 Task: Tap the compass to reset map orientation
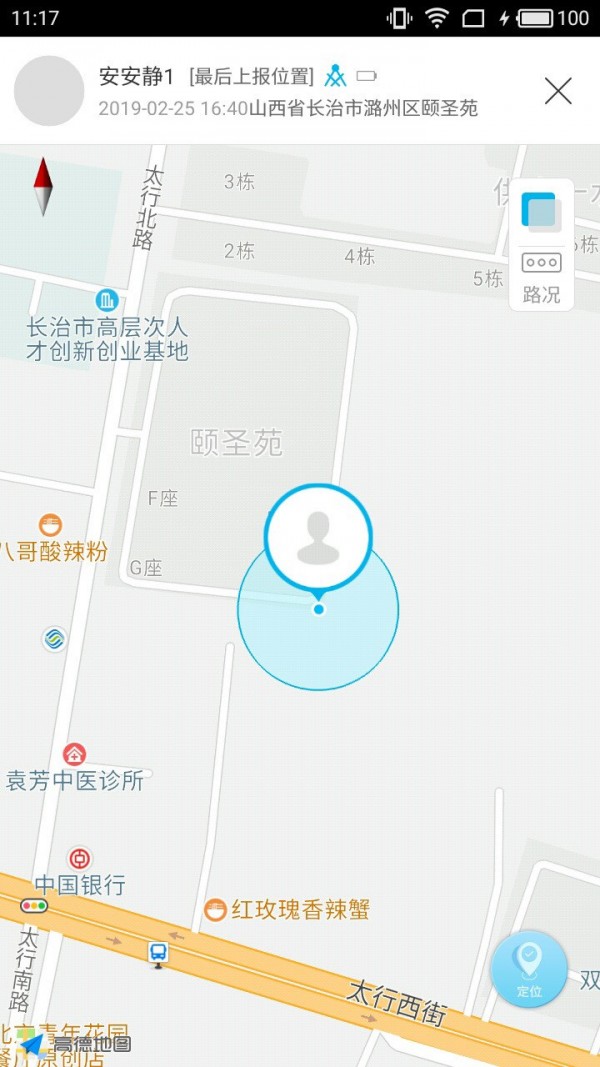(x=43, y=186)
